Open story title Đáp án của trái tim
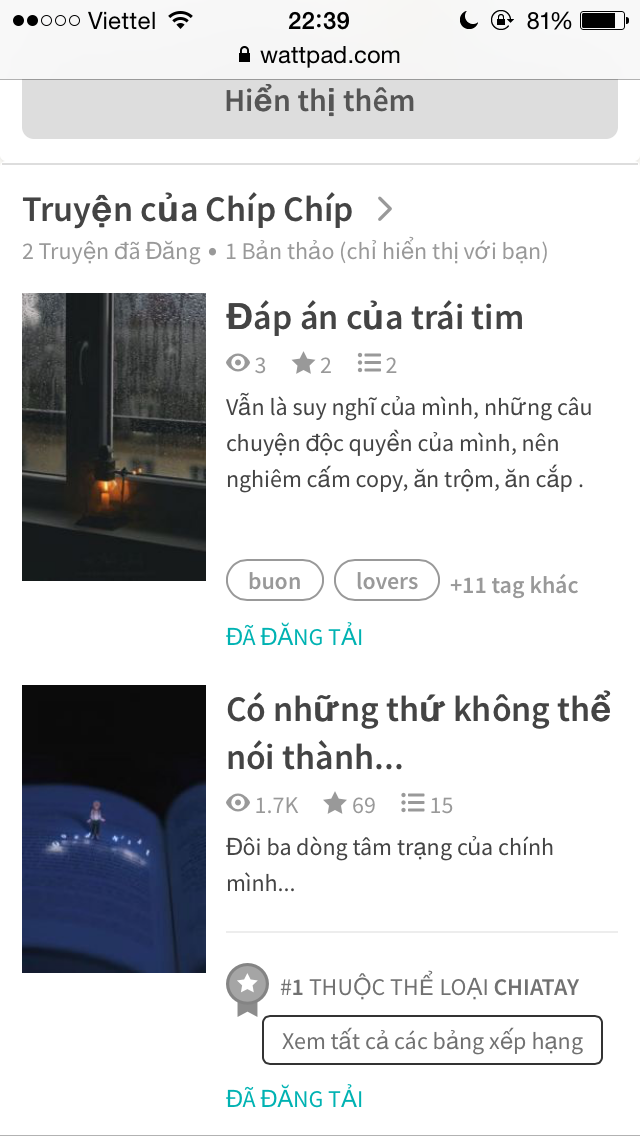The height and width of the screenshot is (1136, 640). tap(375, 317)
